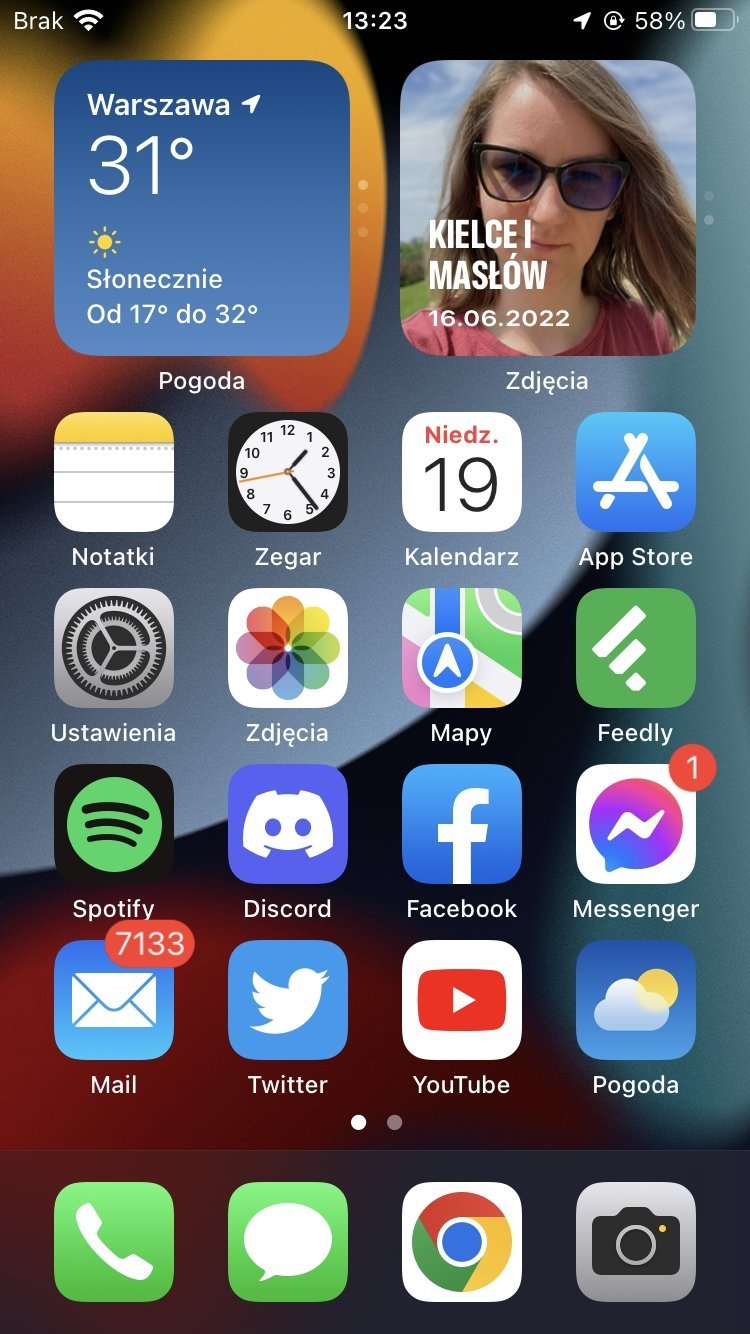This screenshot has width=750, height=1334.
Task: Launch the App Store
Action: 636,472
